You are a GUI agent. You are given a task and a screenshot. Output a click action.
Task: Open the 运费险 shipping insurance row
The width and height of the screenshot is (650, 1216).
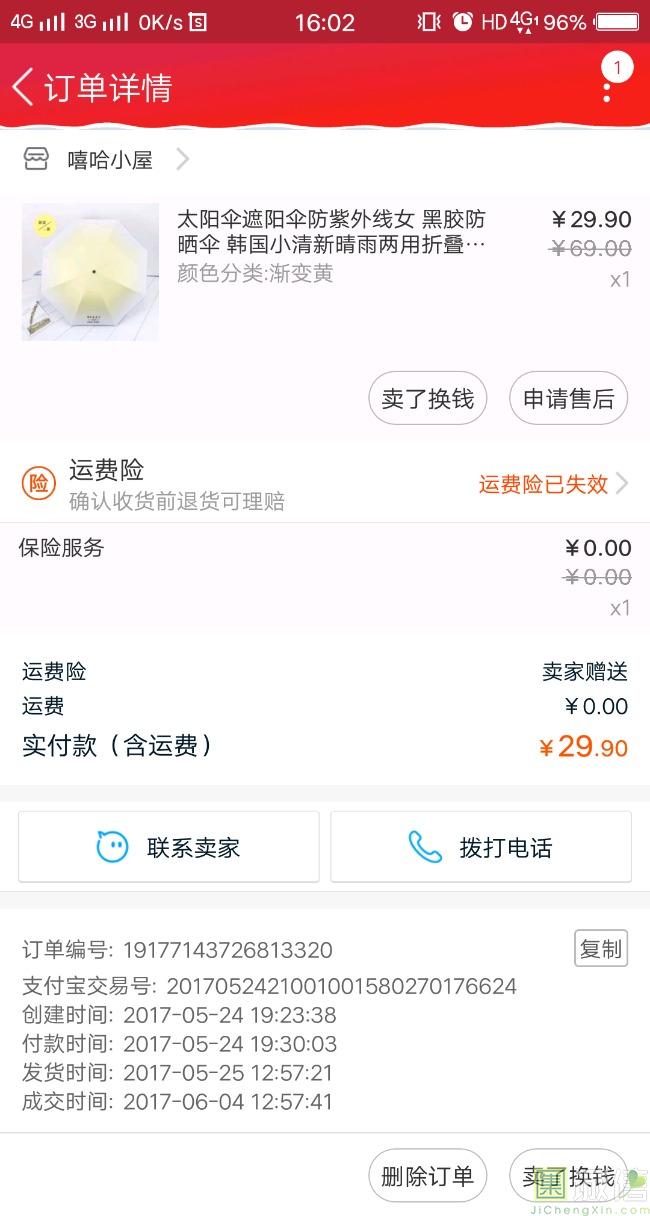[x=325, y=483]
